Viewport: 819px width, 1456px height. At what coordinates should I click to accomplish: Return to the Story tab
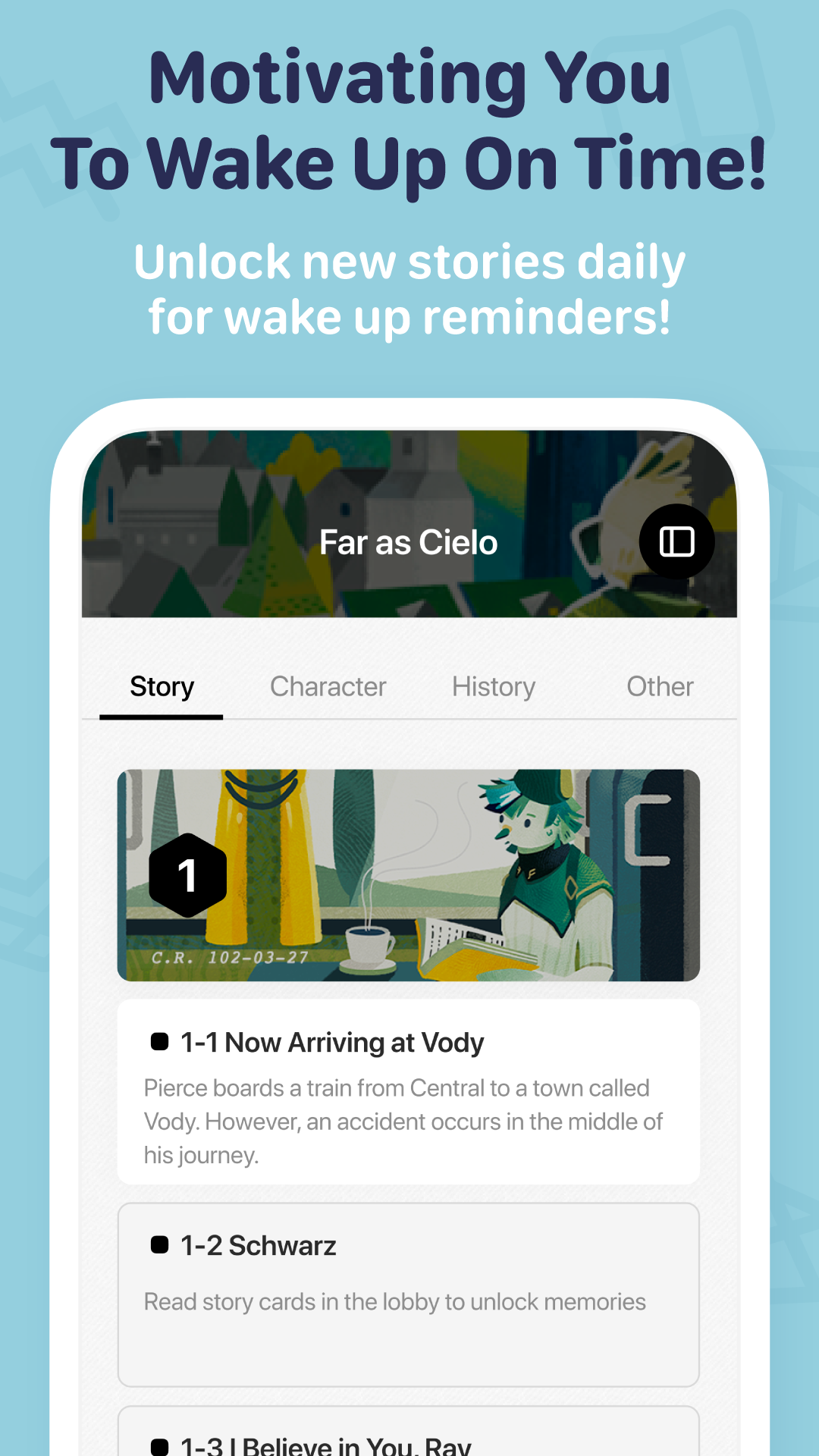161,686
